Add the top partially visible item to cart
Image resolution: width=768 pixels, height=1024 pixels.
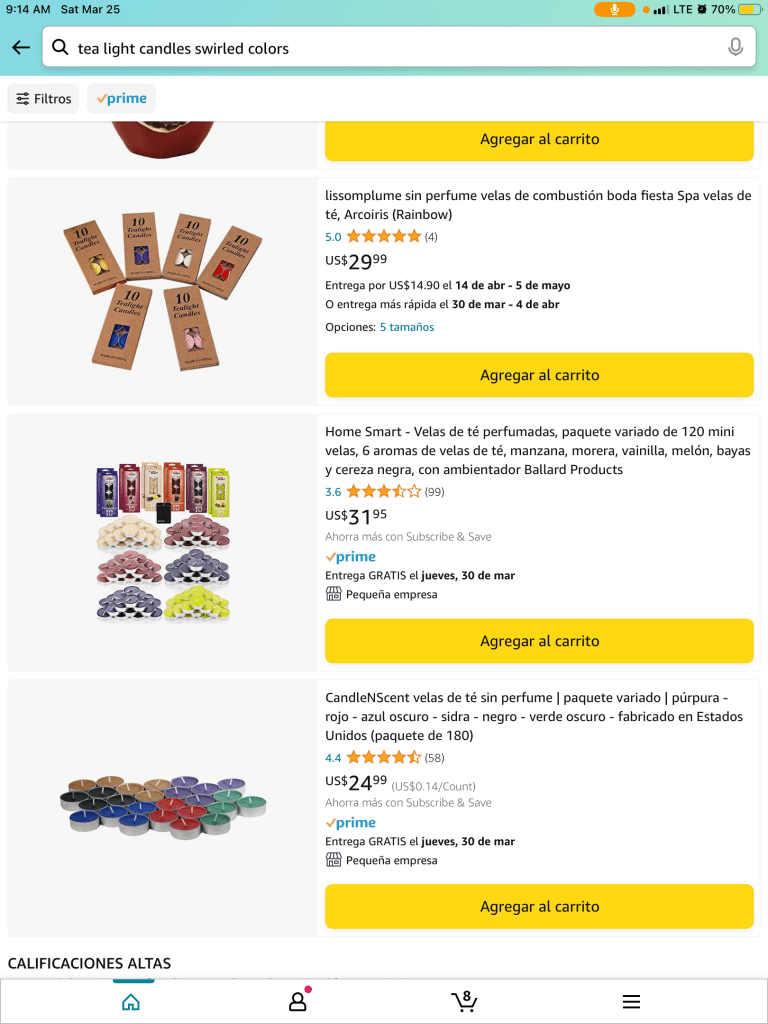[539, 139]
